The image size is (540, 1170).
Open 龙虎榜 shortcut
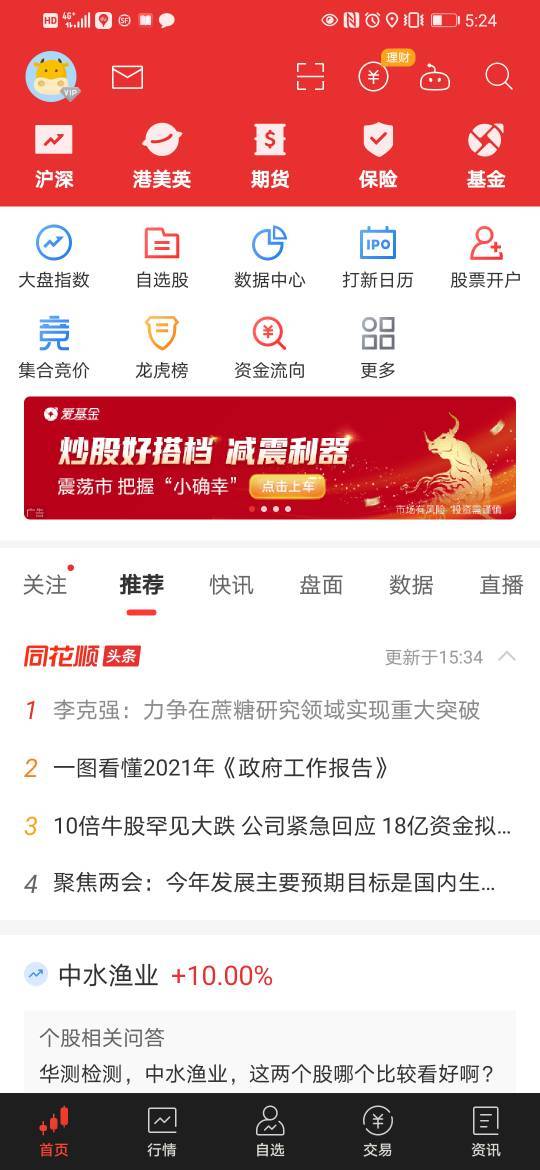162,347
